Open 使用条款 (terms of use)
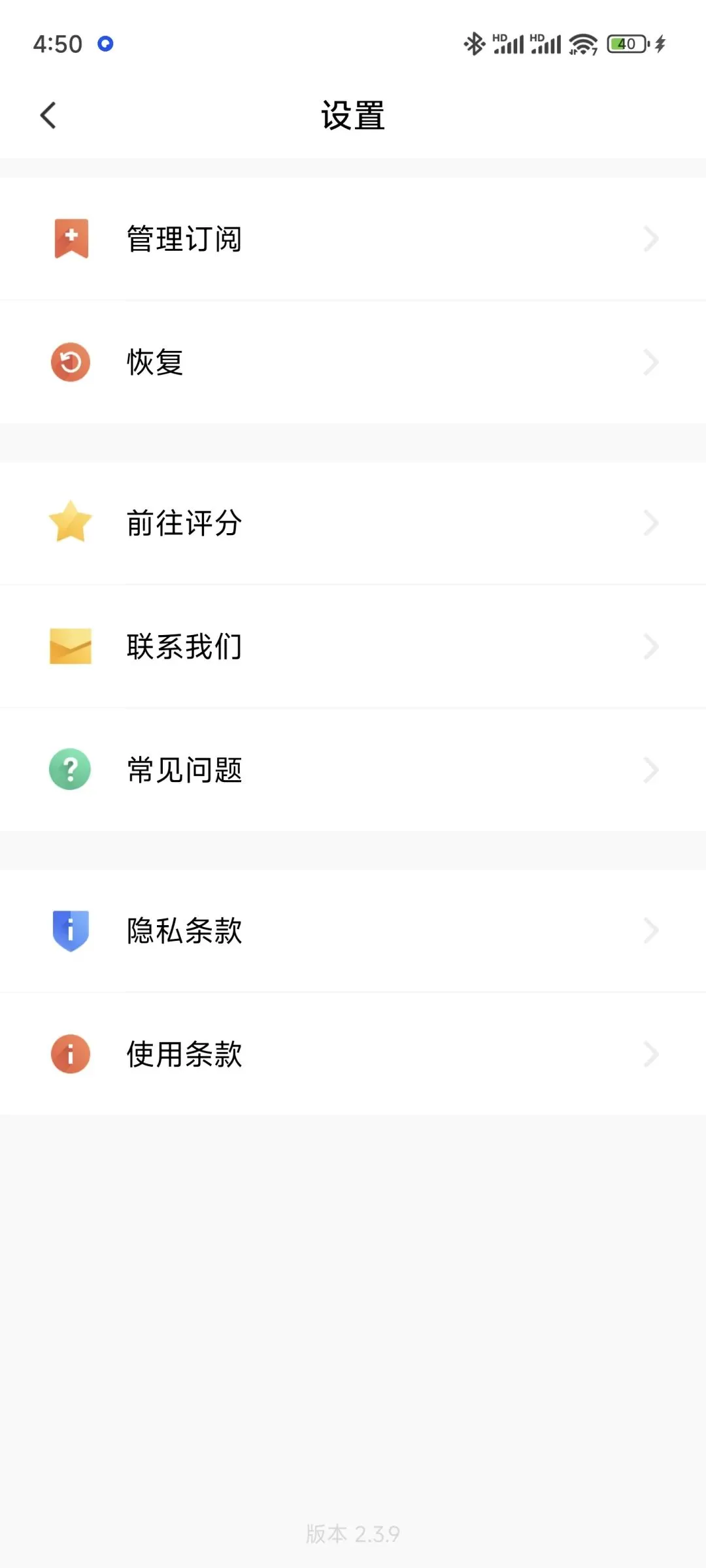The image size is (706, 1568). click(x=353, y=1054)
